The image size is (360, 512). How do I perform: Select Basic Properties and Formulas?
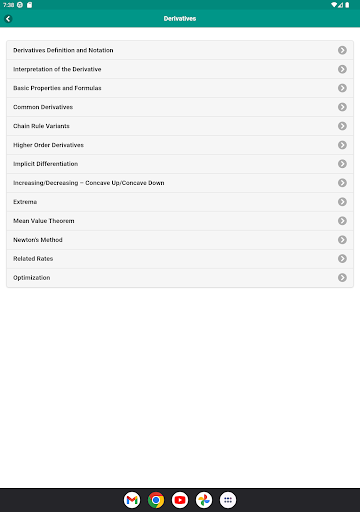(180, 88)
